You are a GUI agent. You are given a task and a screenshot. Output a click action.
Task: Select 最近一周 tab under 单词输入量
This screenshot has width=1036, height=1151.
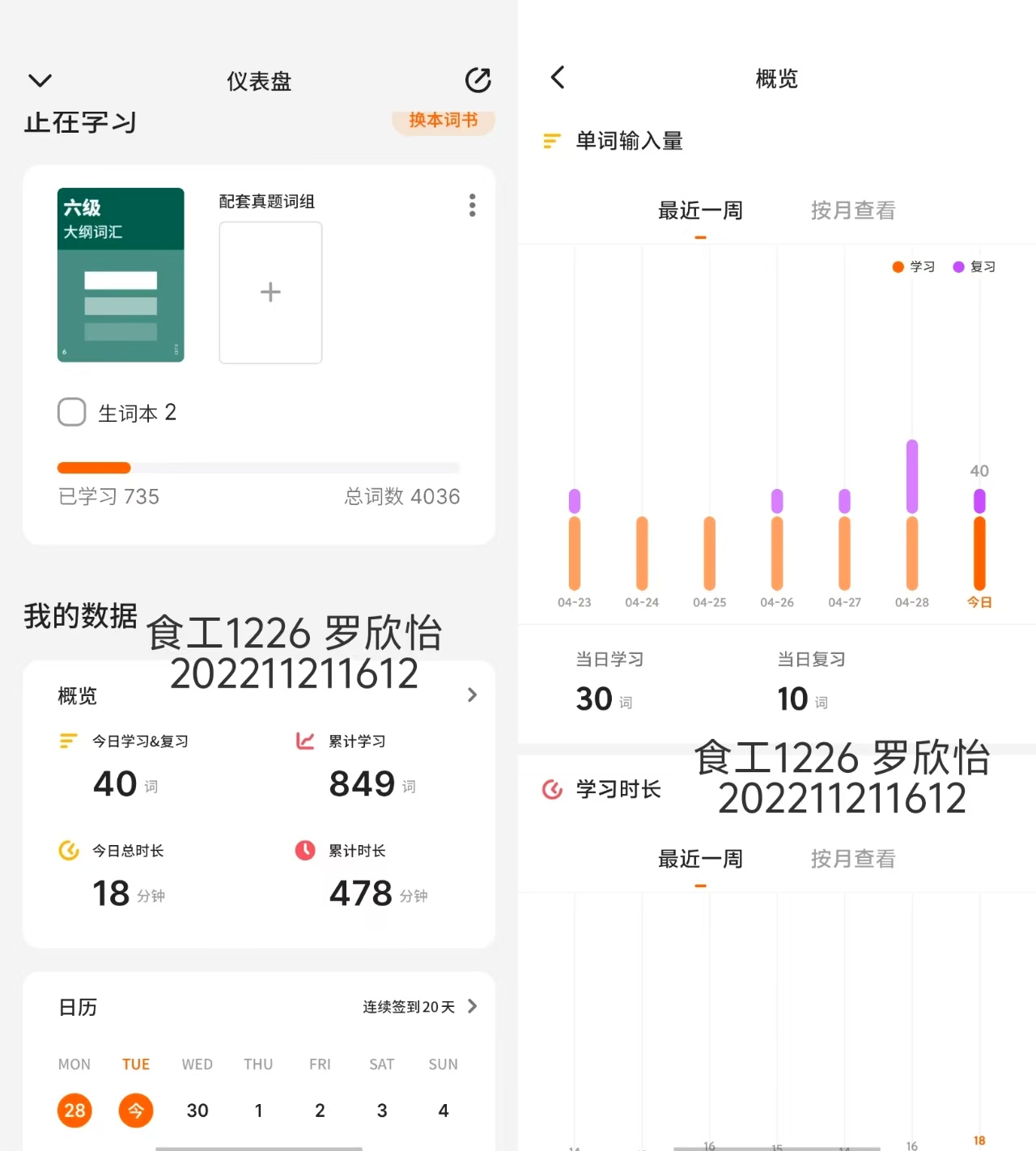click(700, 210)
